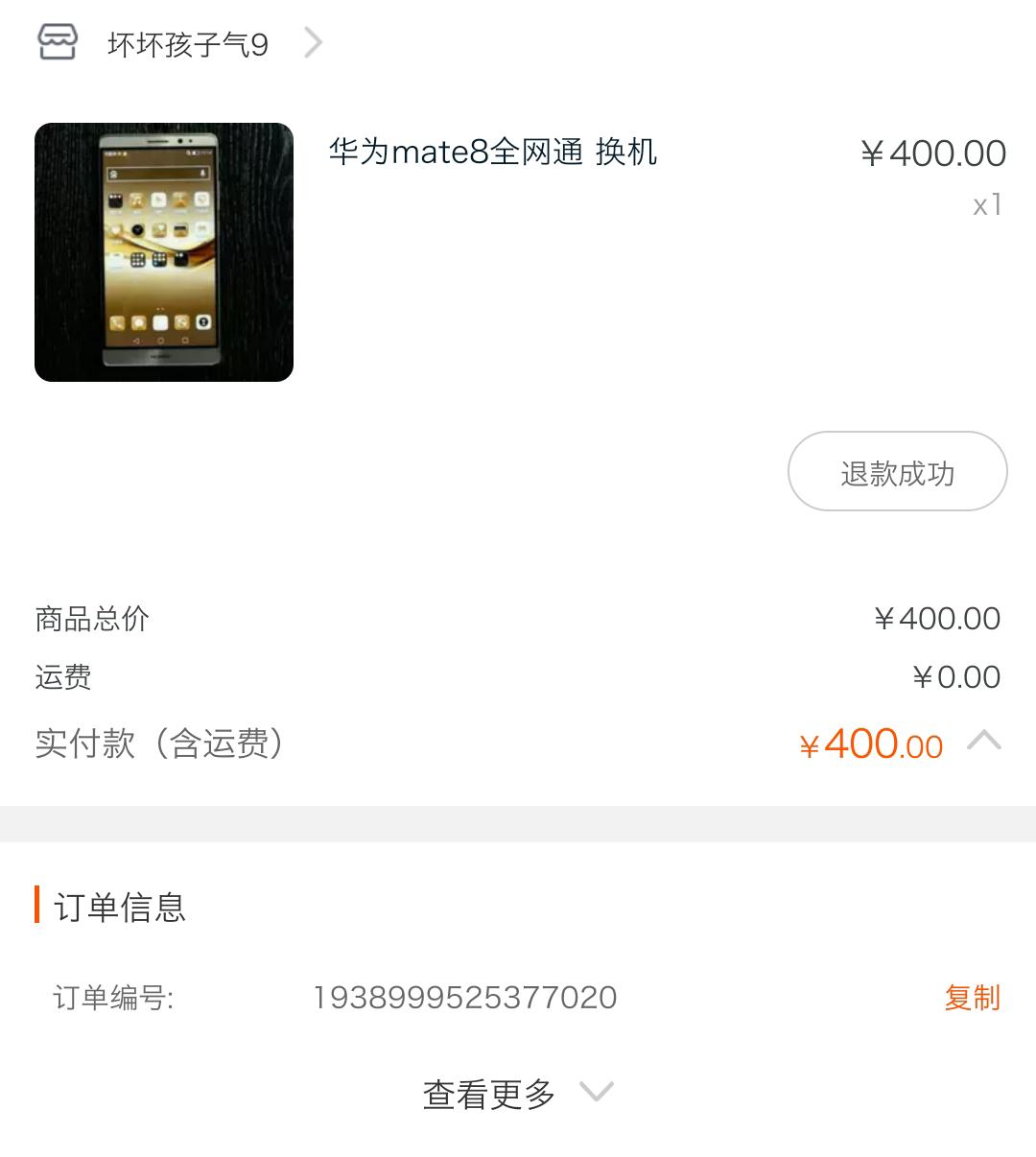Tap the x1 quantity label

coord(987,203)
